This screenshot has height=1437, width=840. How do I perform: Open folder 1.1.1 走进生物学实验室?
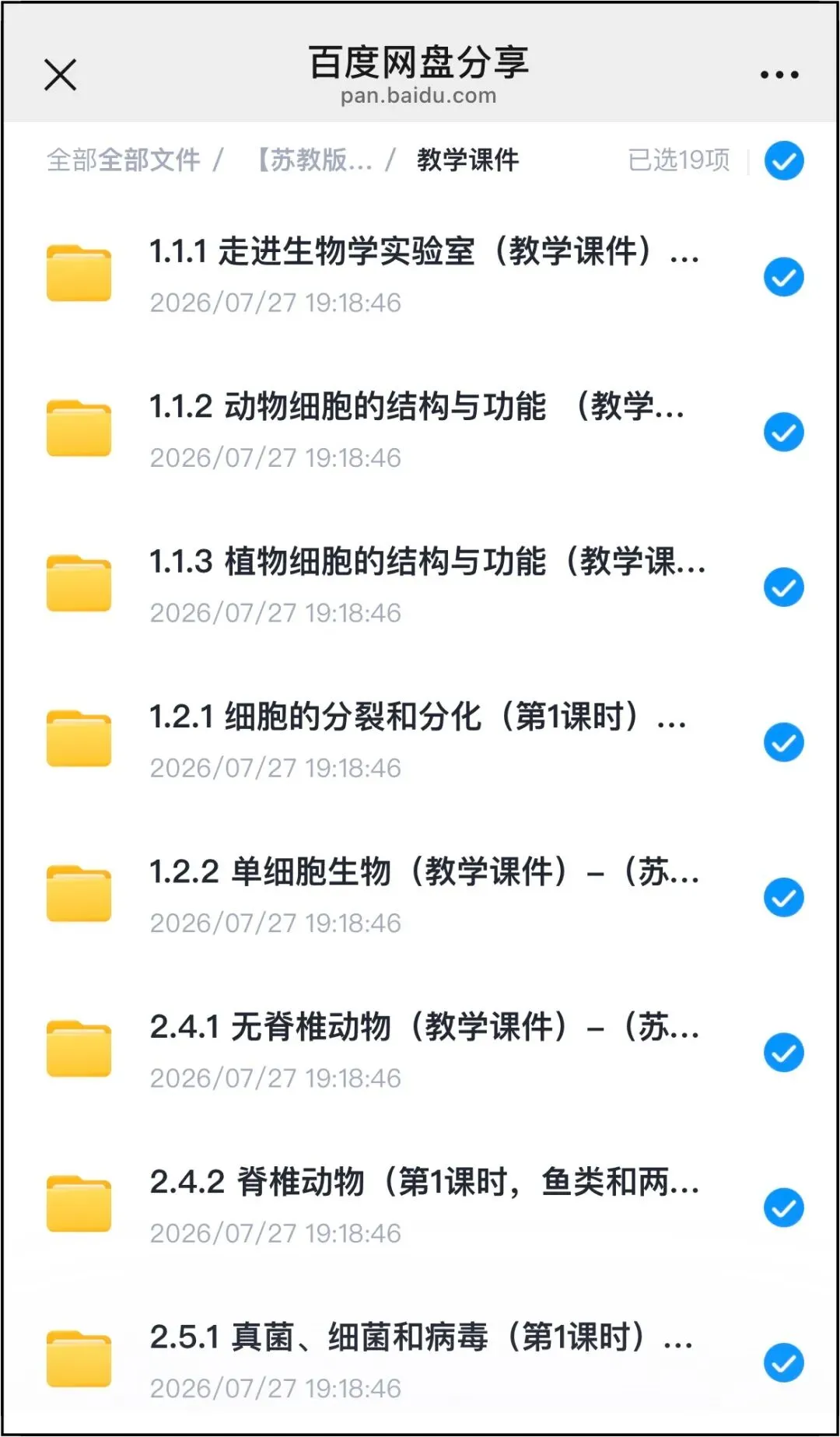coord(424,275)
